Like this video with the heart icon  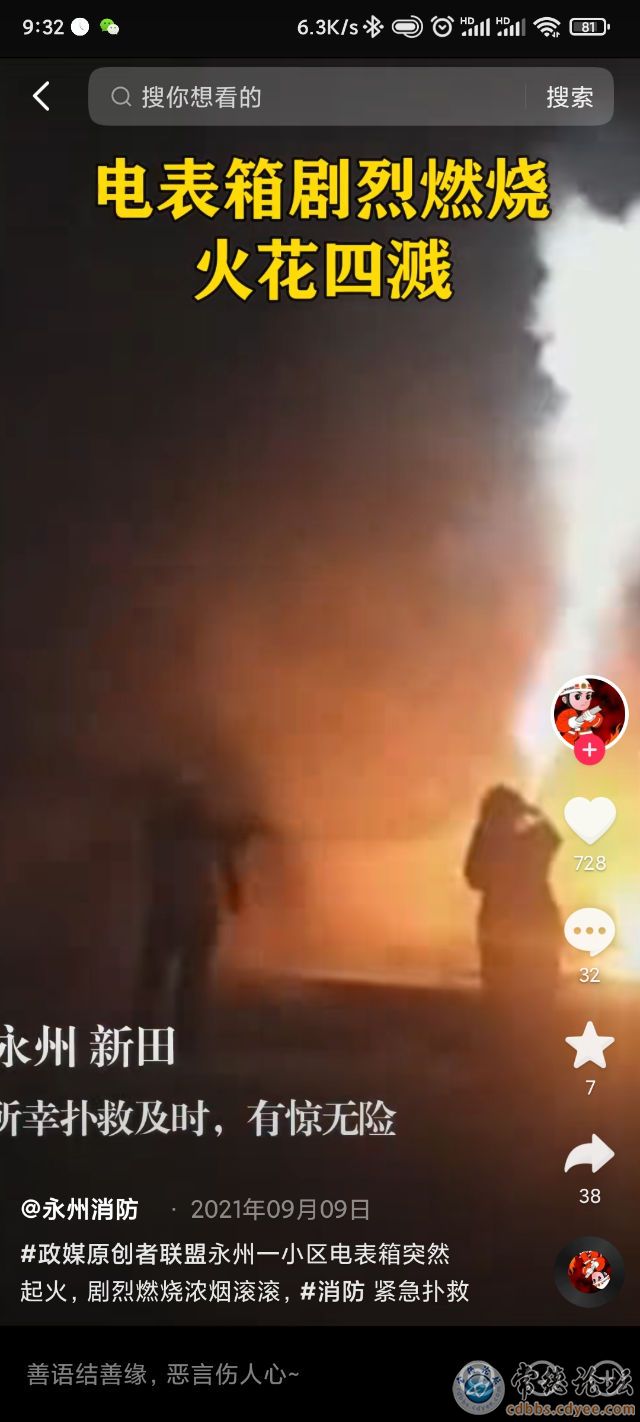tap(589, 820)
